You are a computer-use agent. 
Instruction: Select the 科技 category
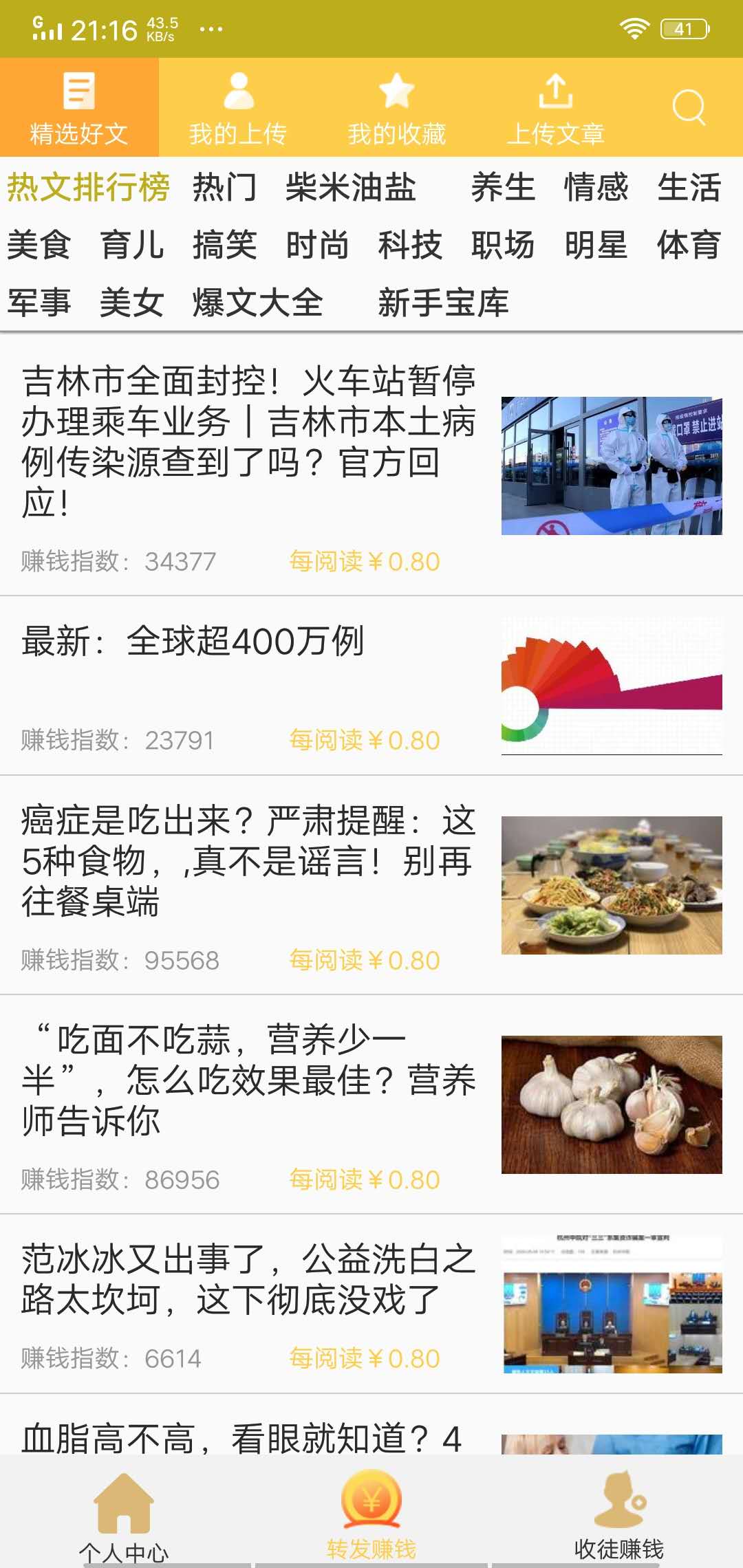click(409, 246)
